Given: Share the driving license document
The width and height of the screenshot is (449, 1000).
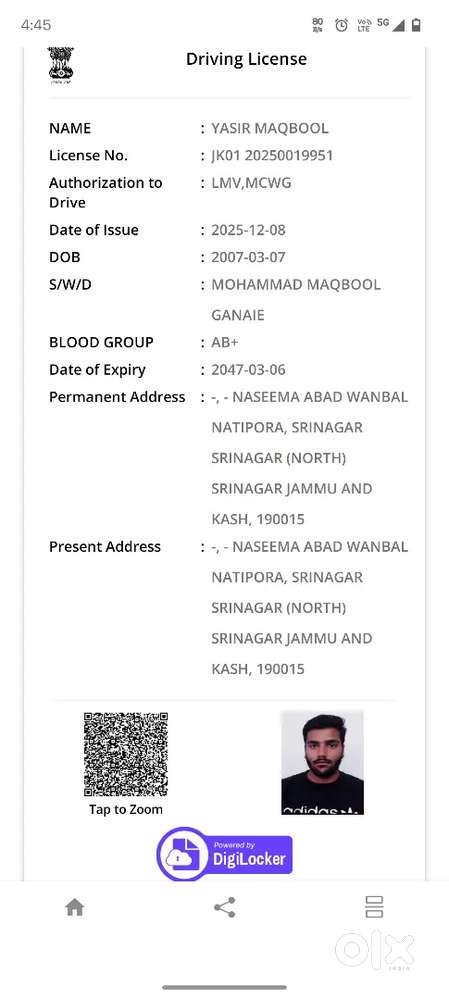Looking at the screenshot, I should [x=224, y=907].
